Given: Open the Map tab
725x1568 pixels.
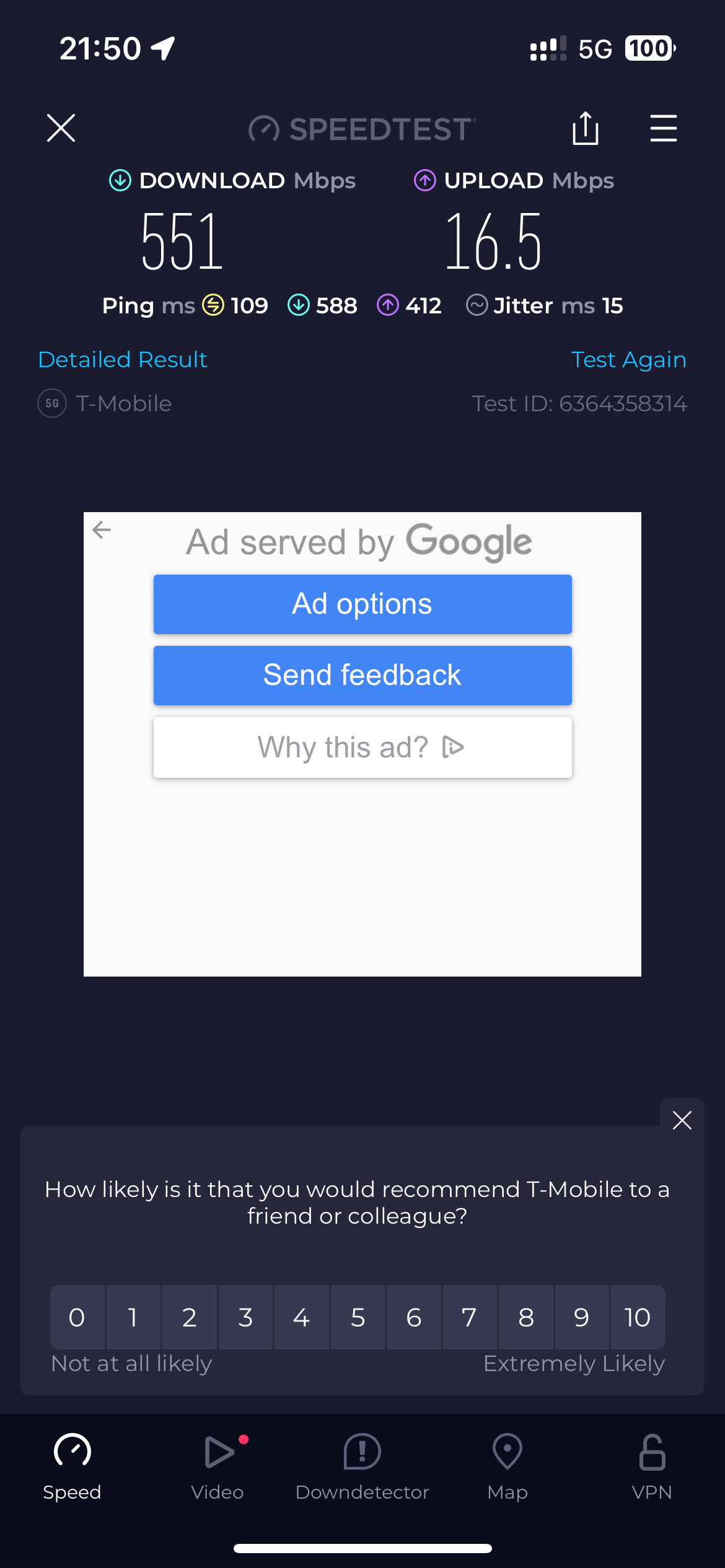Looking at the screenshot, I should (x=507, y=1467).
